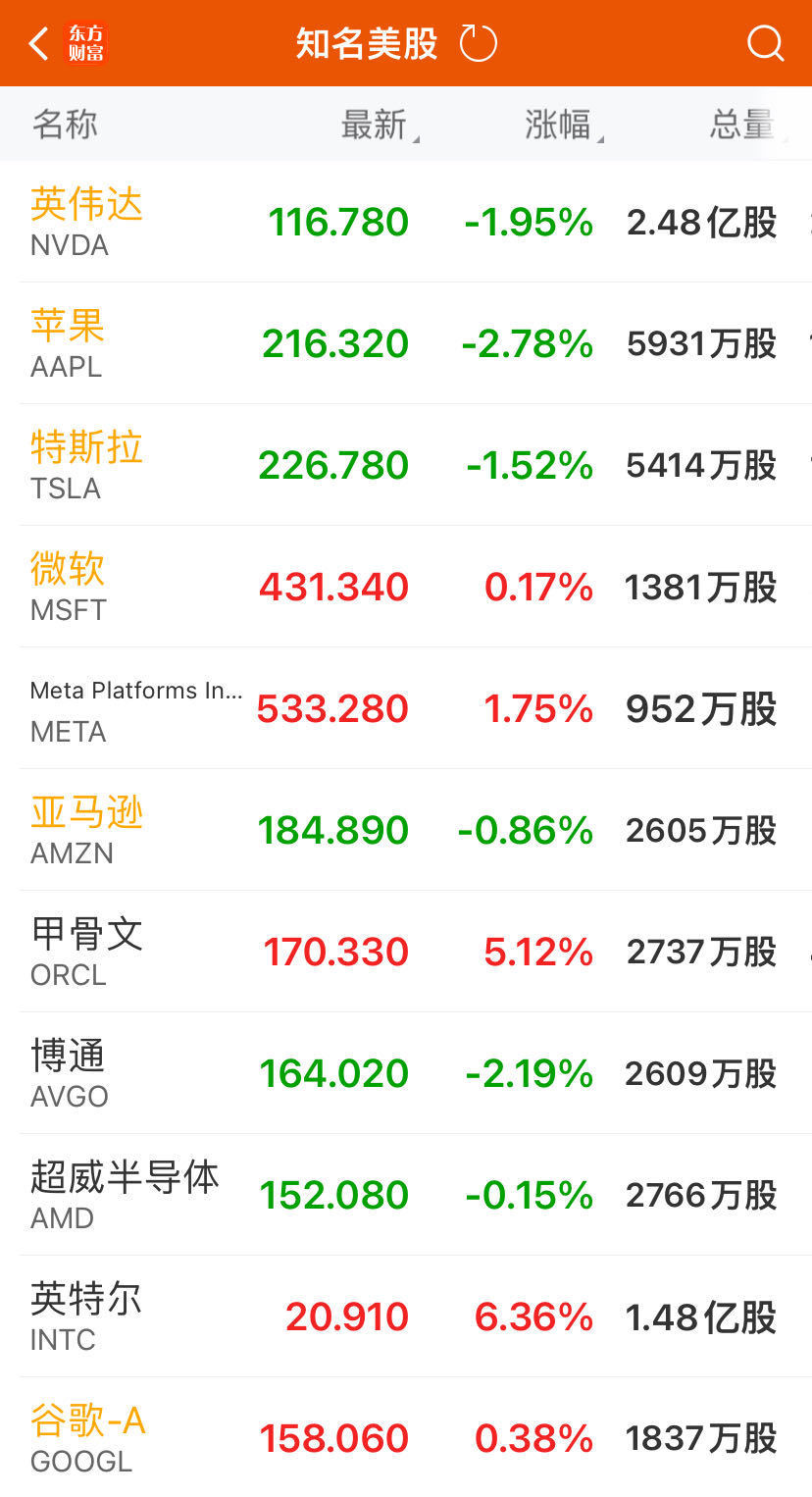Refresh the 知名美股 quotes
This screenshot has height=1497, width=812.
pyautogui.click(x=479, y=44)
